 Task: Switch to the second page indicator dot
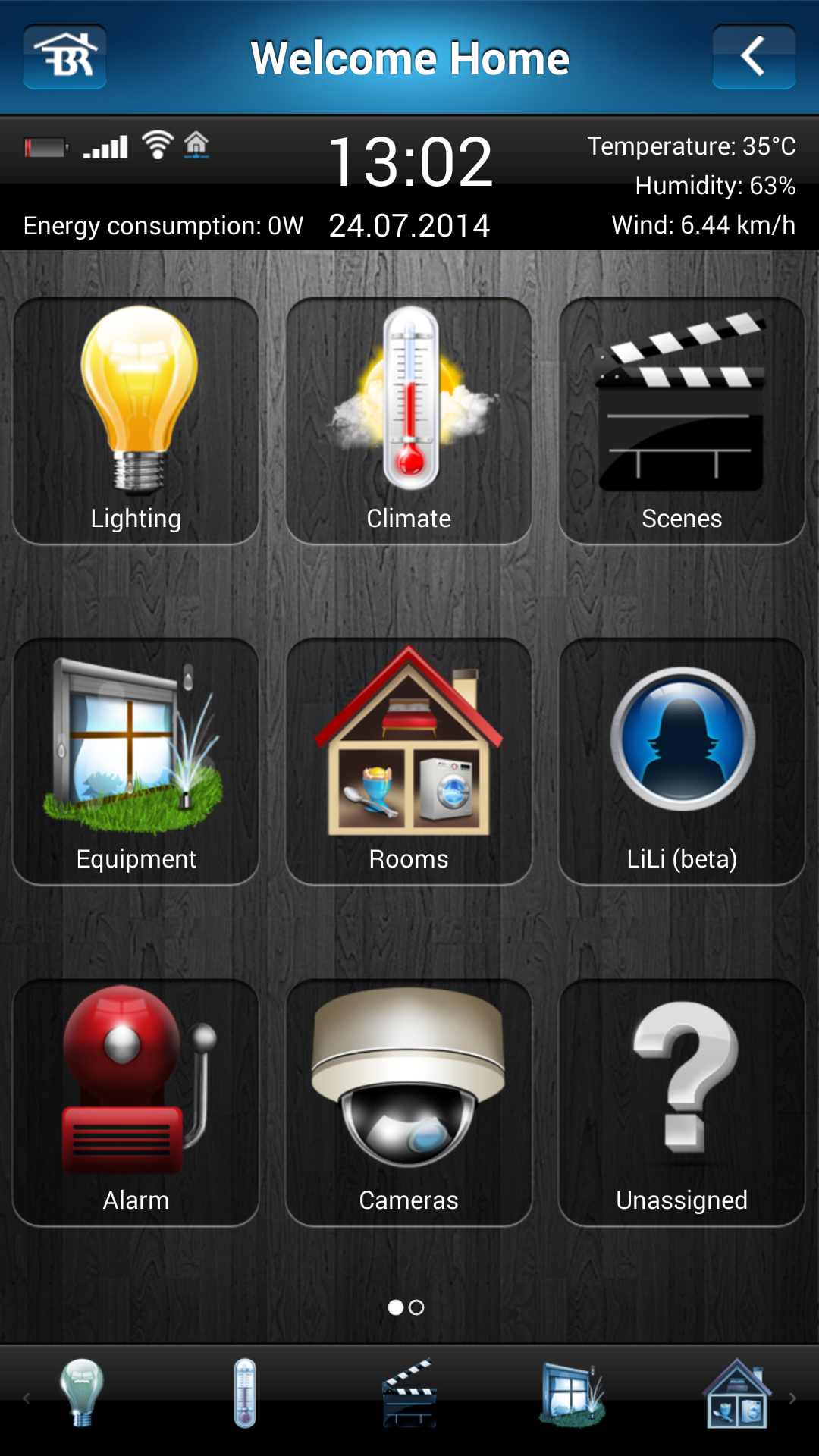(x=416, y=1307)
